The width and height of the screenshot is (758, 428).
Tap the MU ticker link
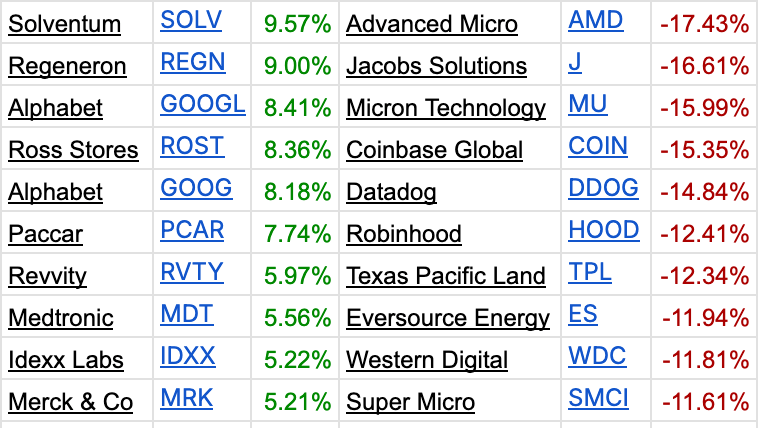coord(587,106)
